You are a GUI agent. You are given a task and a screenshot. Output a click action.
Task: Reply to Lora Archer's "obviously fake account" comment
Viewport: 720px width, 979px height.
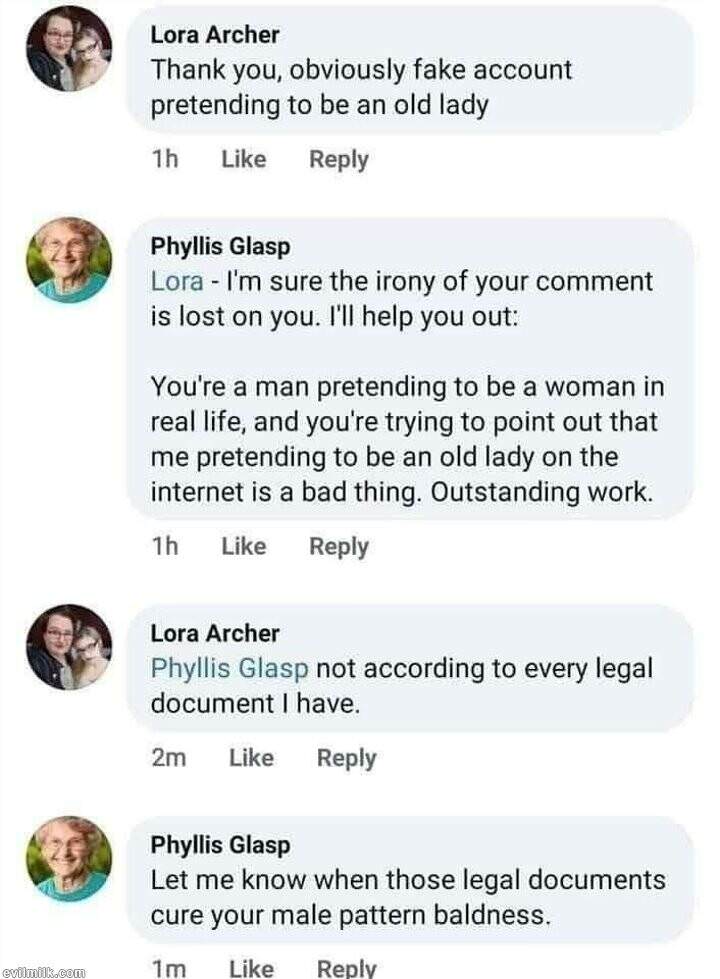point(338,159)
